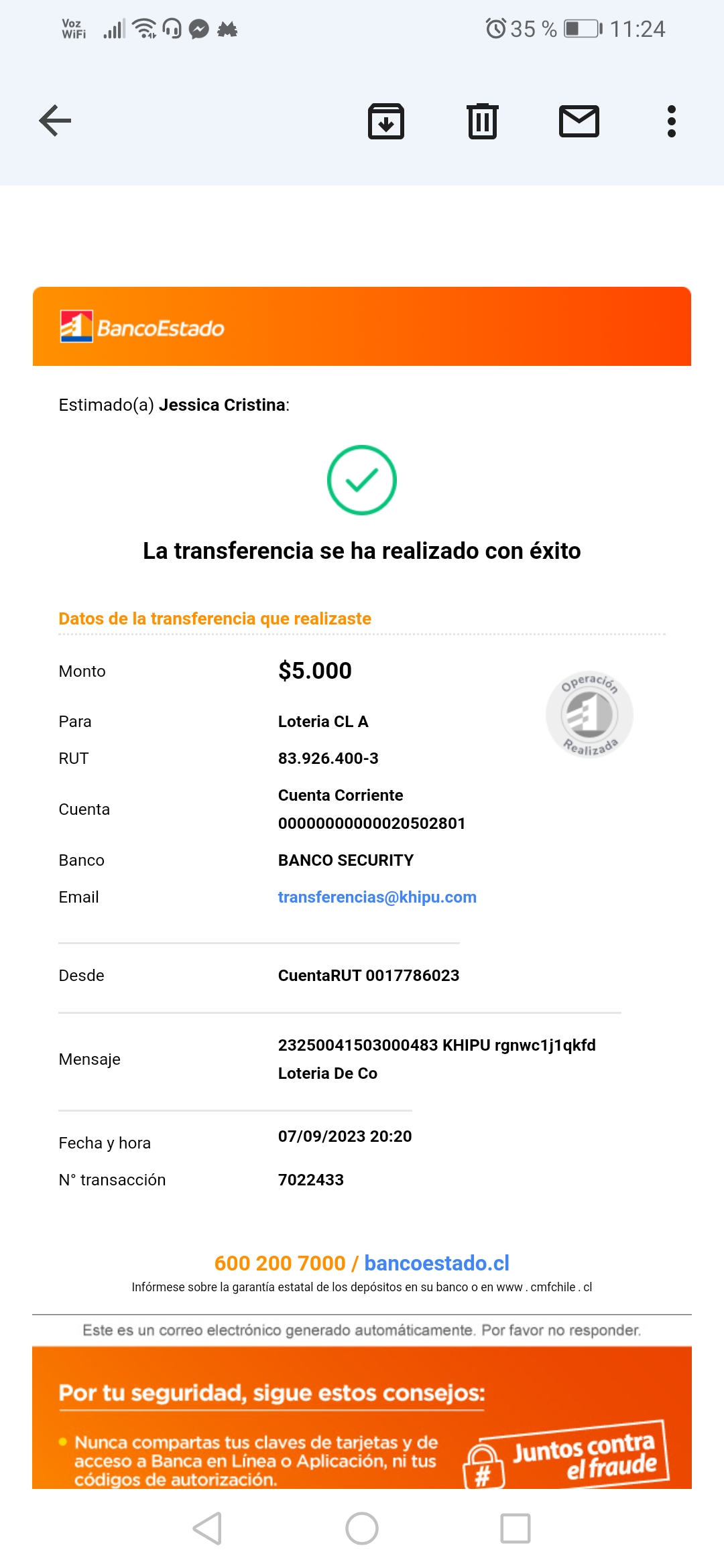Open the bancoestado.cl link
The image size is (724, 1568).
tap(437, 1263)
